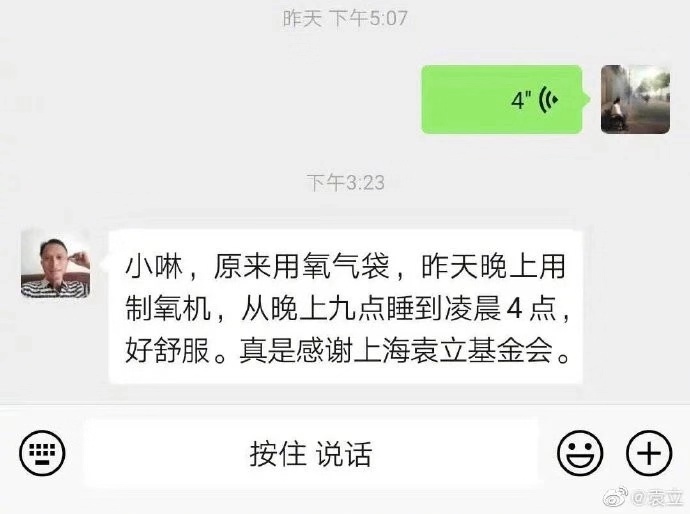Open the sender's avatar beside 小啉 message
The image size is (690, 514).
click(55, 263)
